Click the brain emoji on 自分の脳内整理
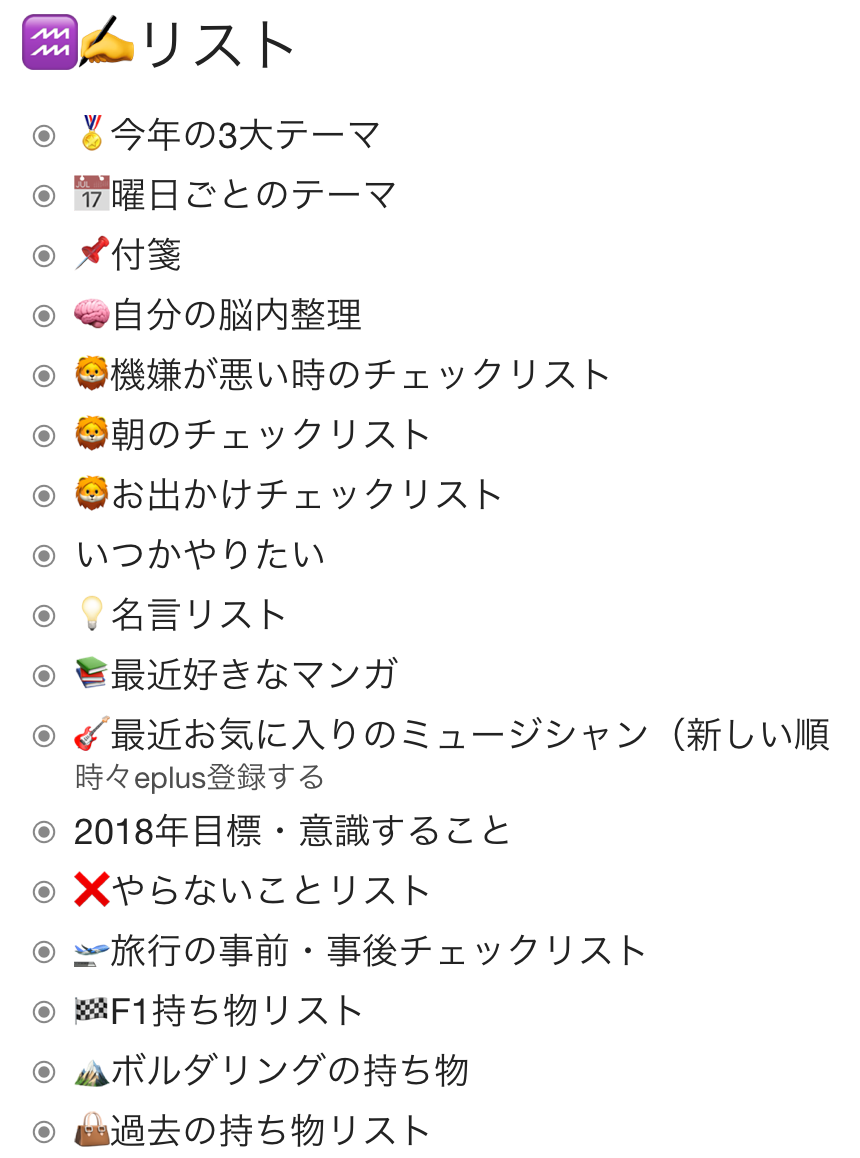Viewport: 860px width, 1158px height. point(91,315)
